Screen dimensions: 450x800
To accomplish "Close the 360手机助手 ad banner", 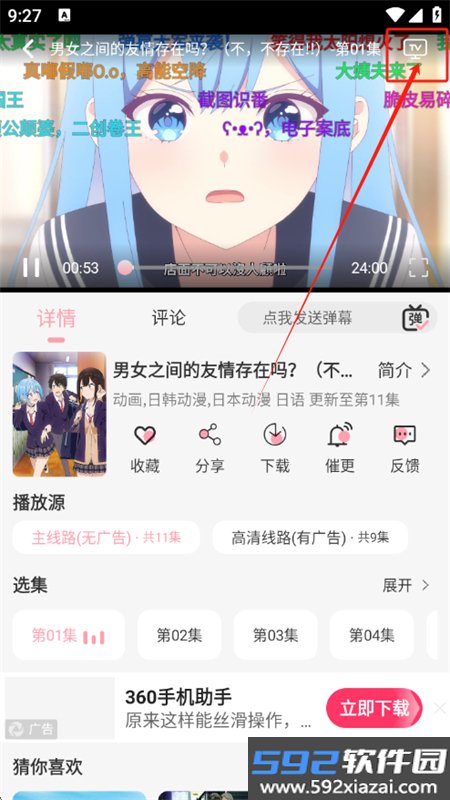I will click(x=440, y=708).
